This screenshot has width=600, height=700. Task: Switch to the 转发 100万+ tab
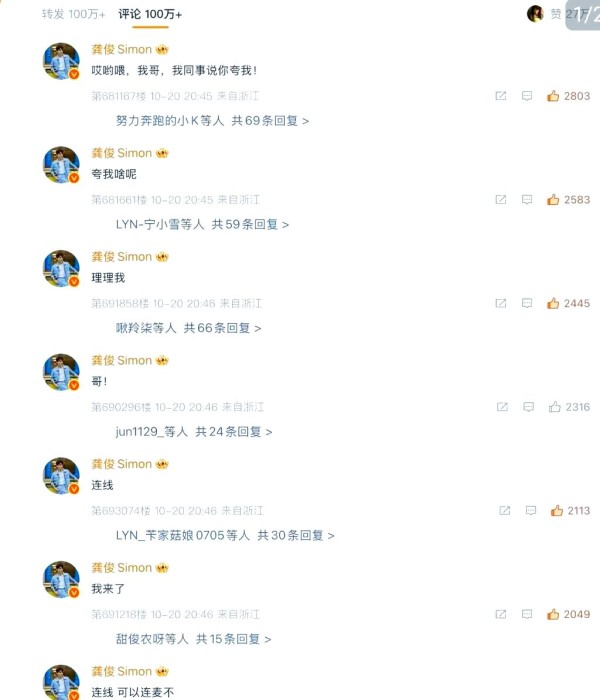tap(74, 14)
